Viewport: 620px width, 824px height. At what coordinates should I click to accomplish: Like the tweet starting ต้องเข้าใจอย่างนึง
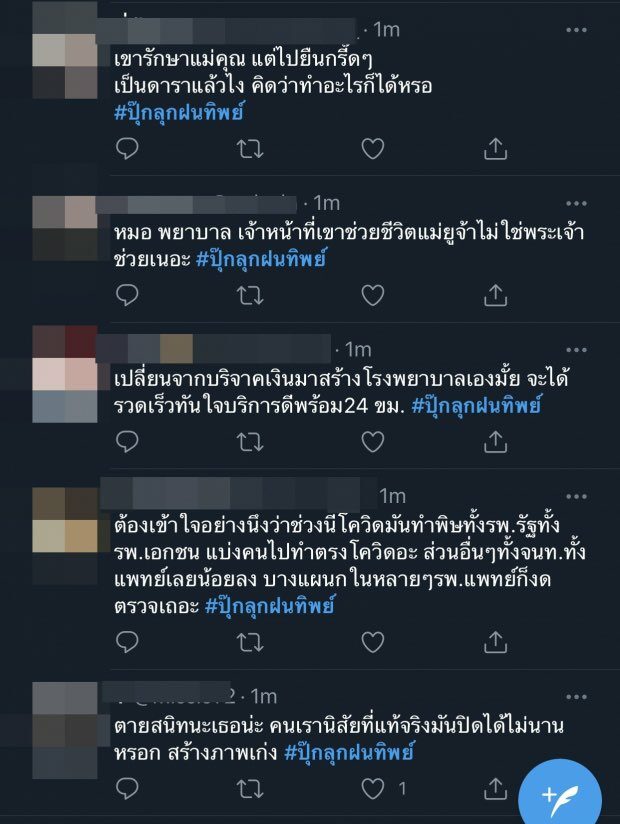click(372, 643)
